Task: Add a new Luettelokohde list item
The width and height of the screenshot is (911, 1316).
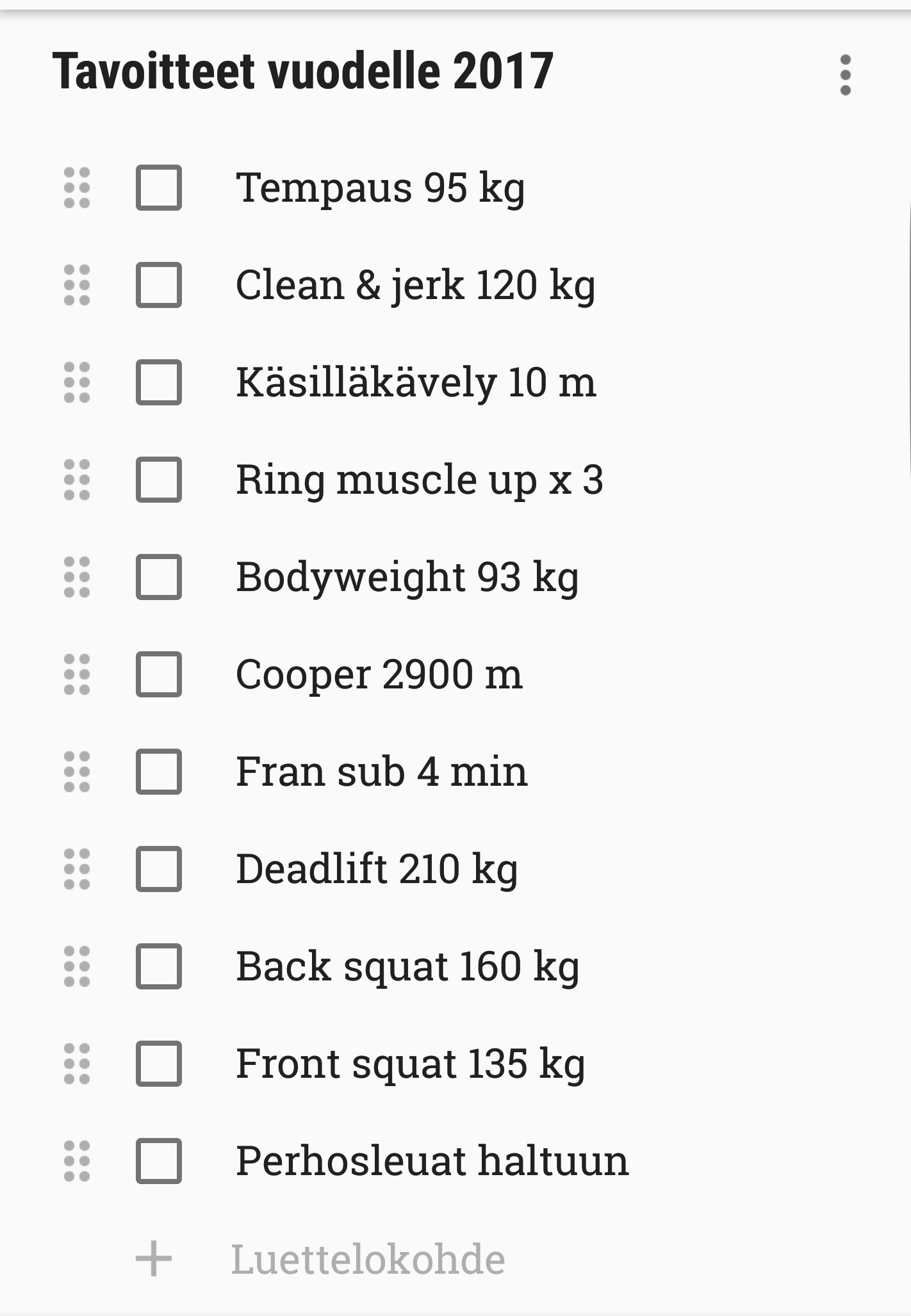Action: pos(367,1258)
